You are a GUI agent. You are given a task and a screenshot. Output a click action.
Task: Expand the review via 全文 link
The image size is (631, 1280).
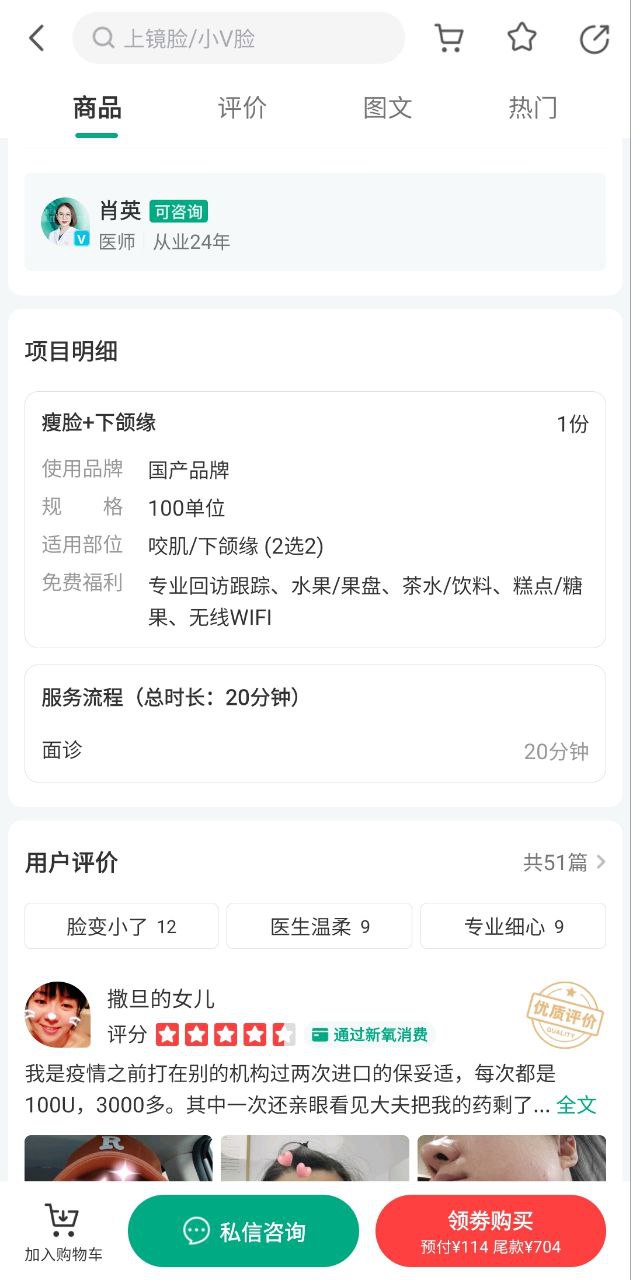576,1105
